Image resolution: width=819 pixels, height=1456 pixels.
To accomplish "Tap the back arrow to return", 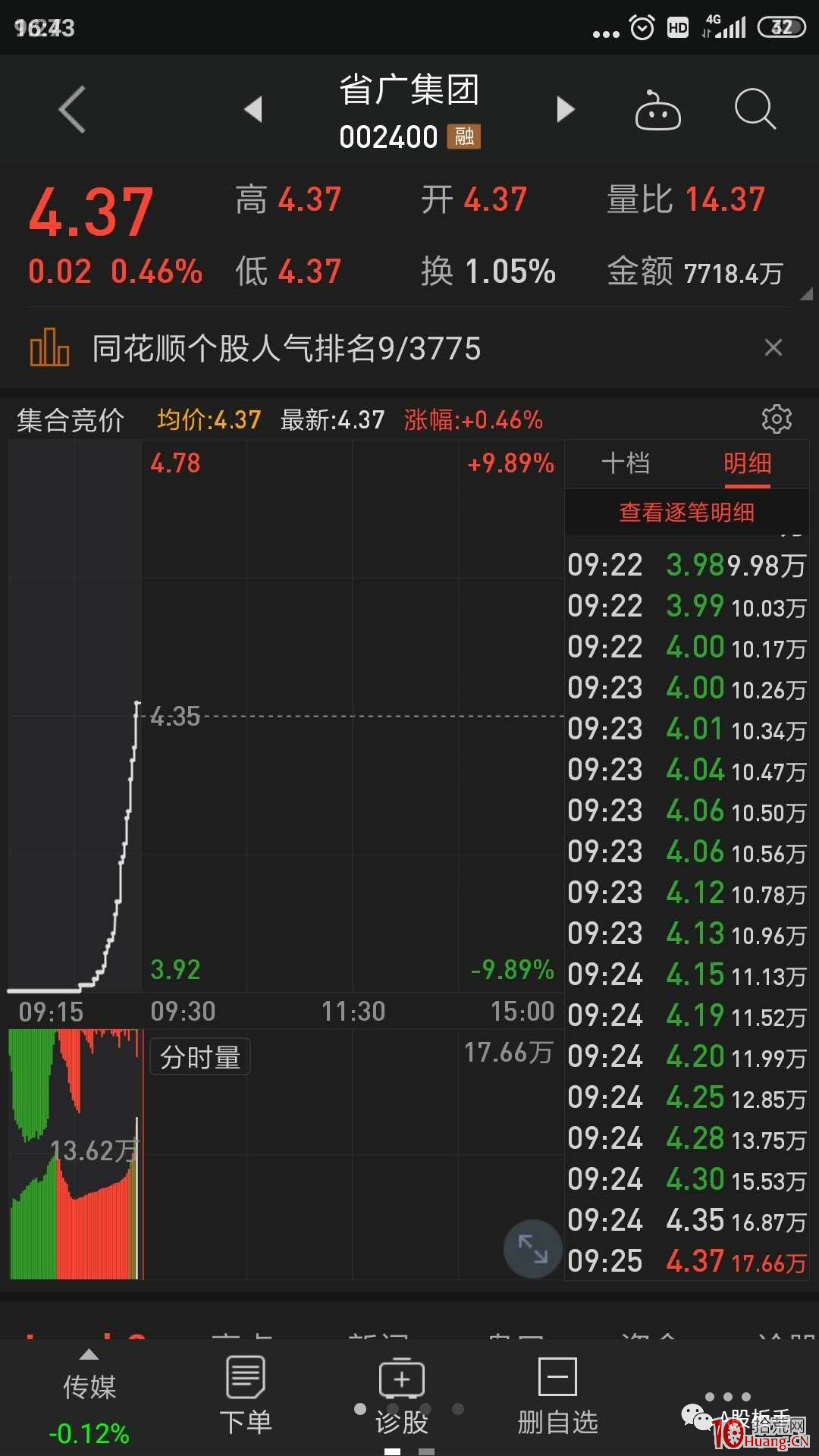I will click(71, 108).
